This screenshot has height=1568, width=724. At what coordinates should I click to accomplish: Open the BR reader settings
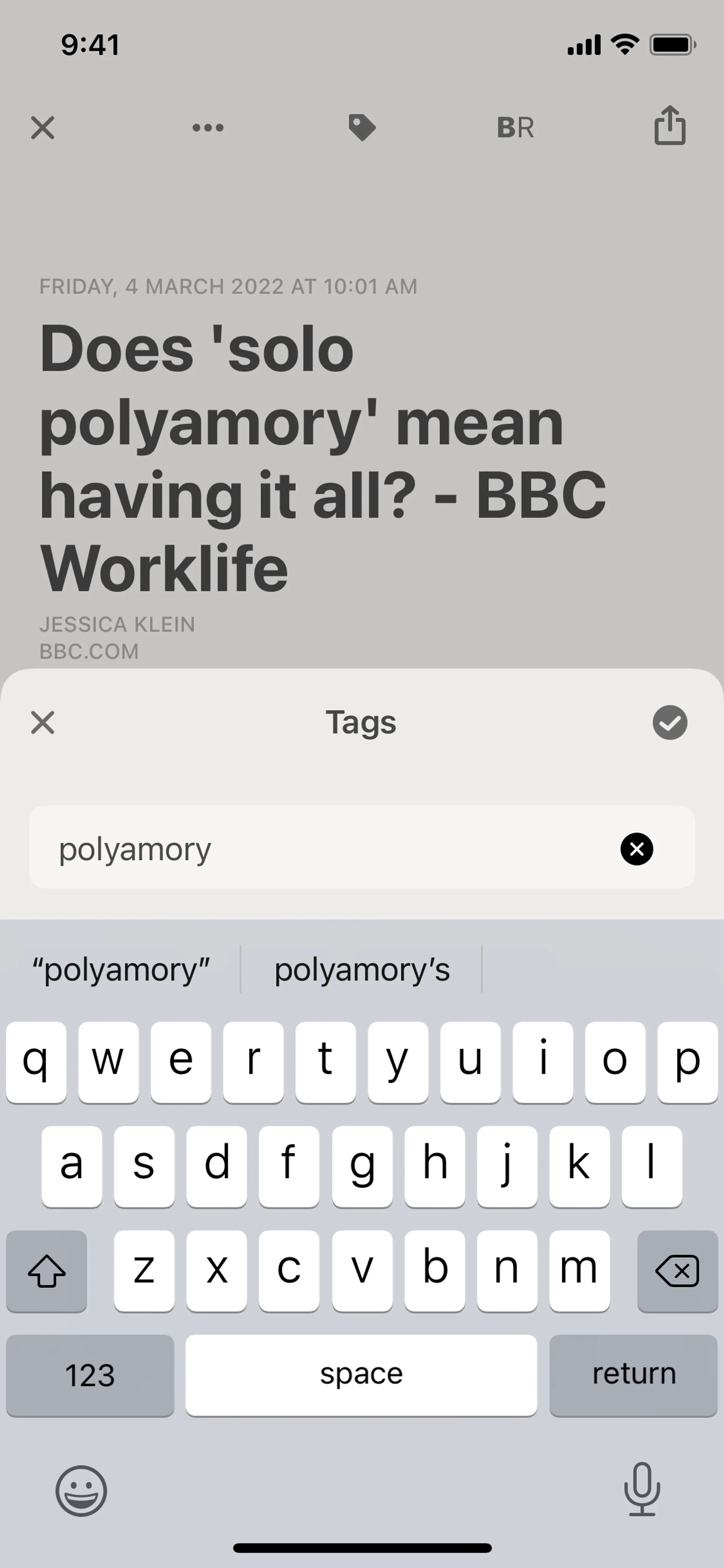515,128
